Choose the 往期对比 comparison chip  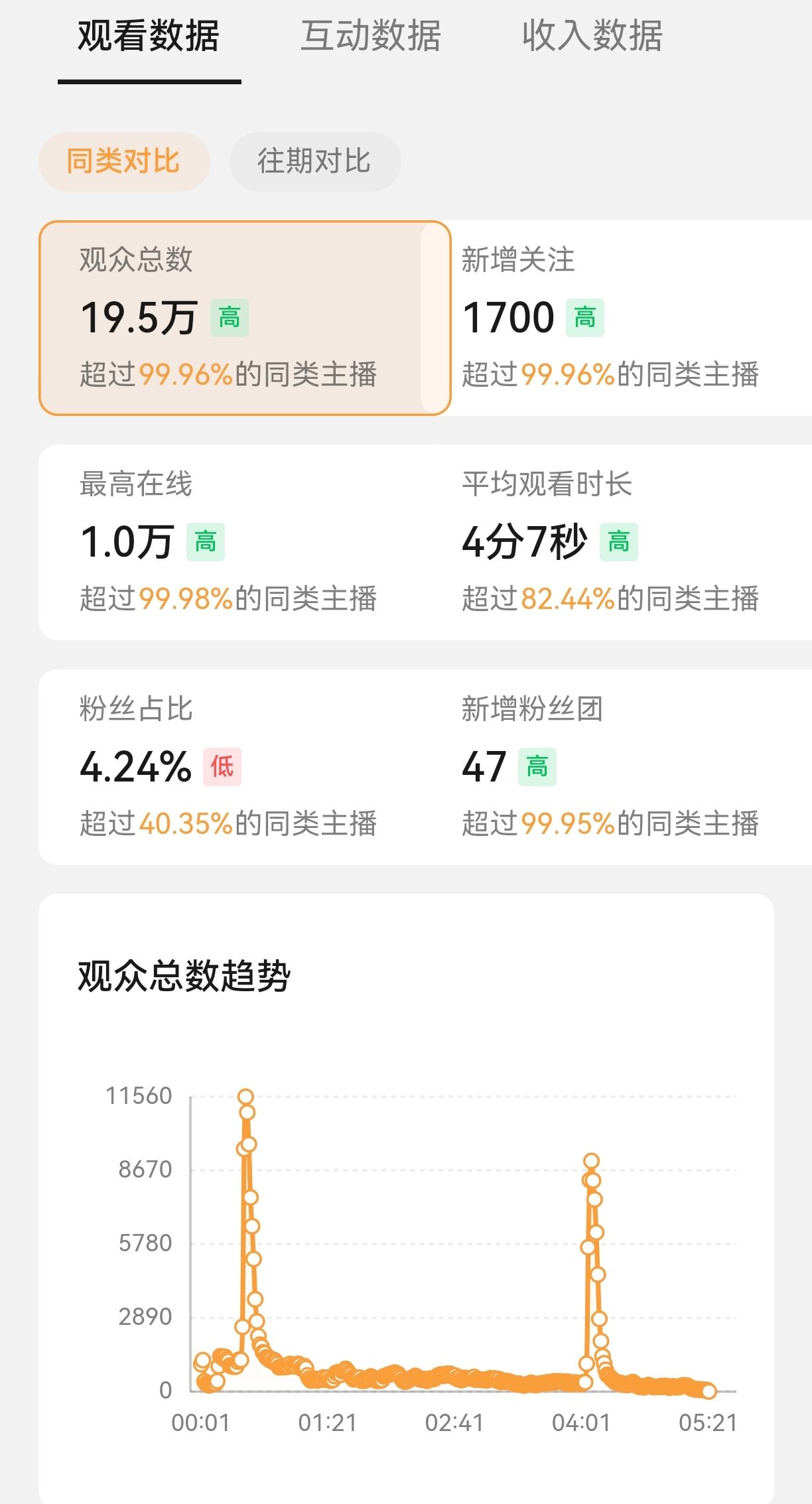click(315, 161)
